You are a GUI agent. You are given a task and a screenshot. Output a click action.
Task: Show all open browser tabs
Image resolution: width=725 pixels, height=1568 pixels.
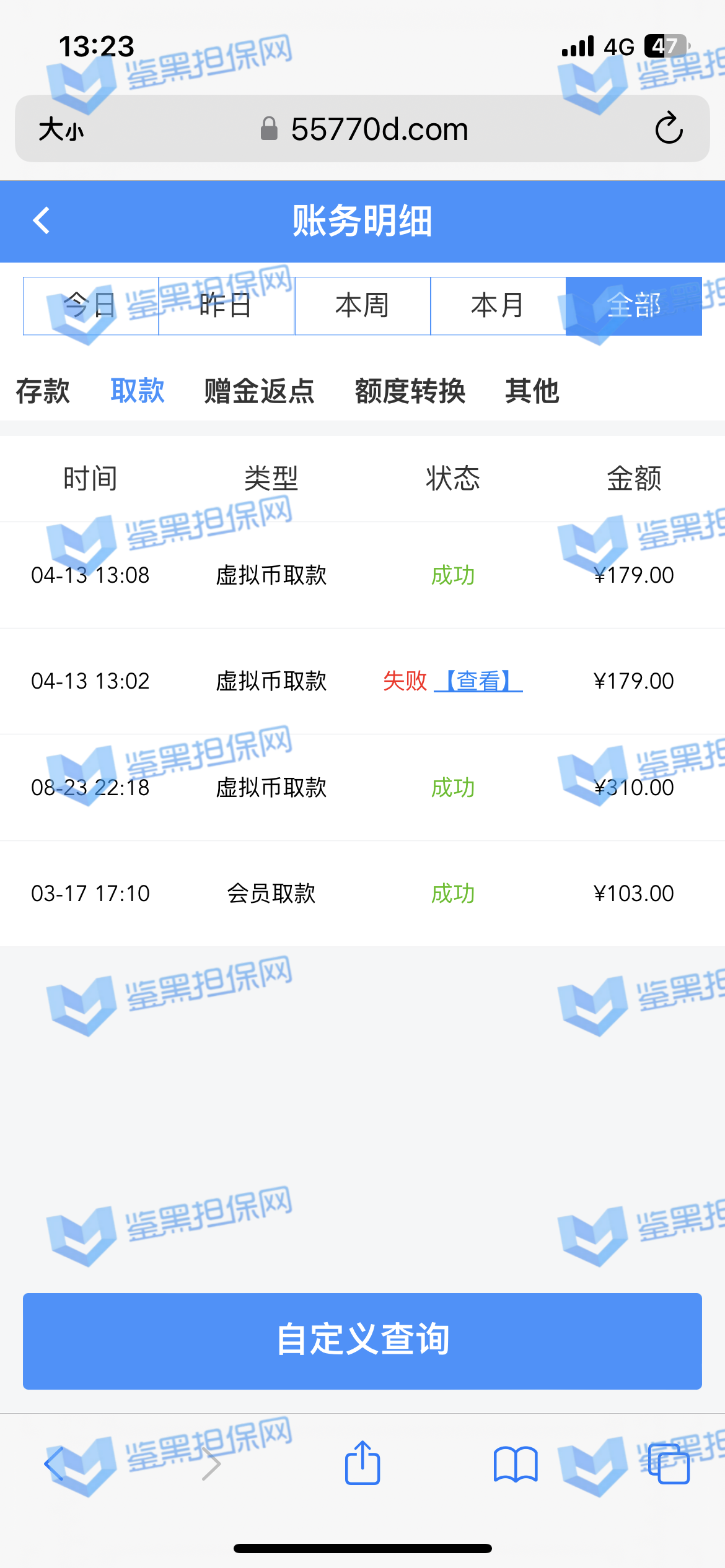click(669, 1465)
